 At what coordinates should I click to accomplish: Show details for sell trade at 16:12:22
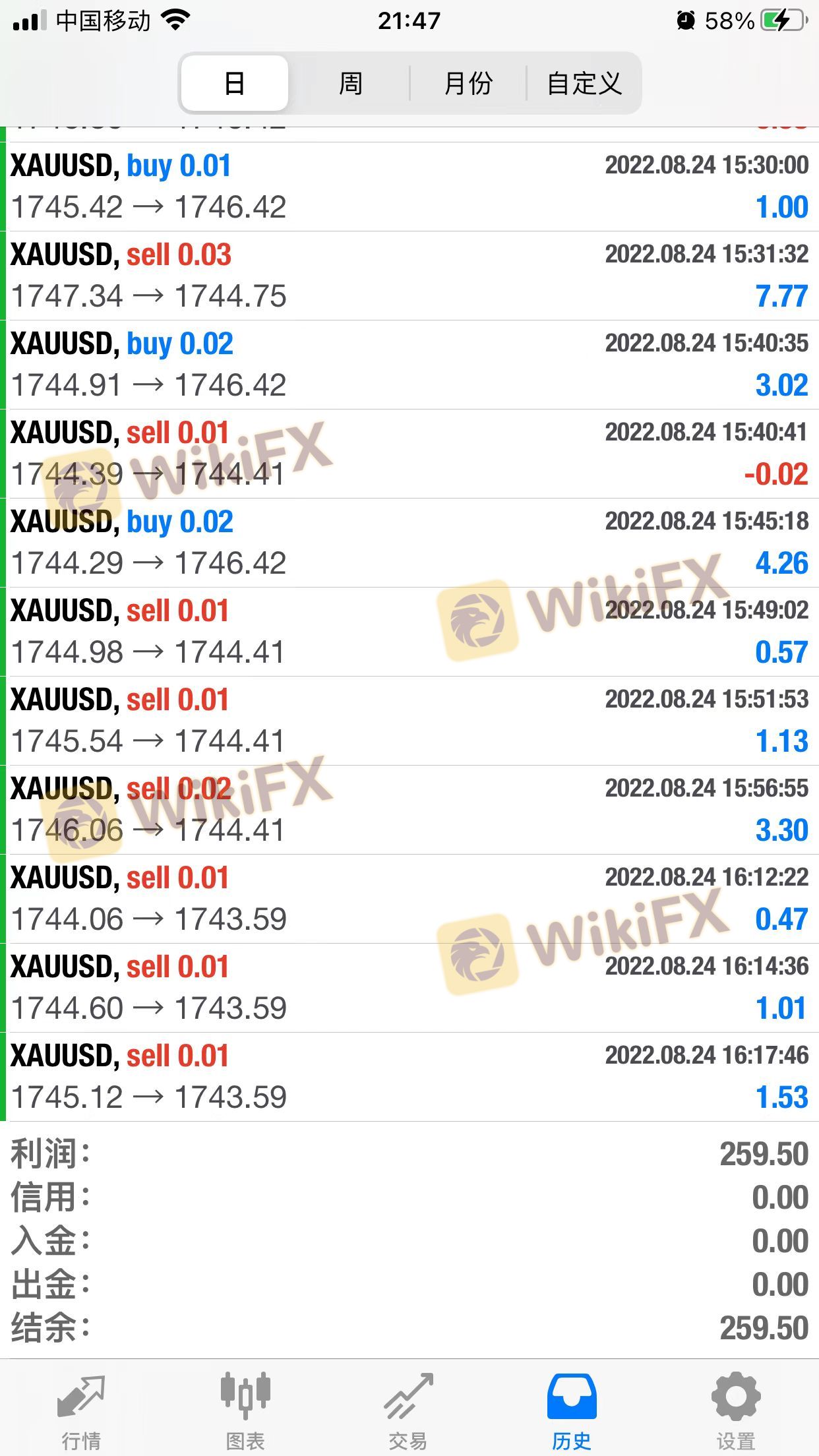(409, 899)
